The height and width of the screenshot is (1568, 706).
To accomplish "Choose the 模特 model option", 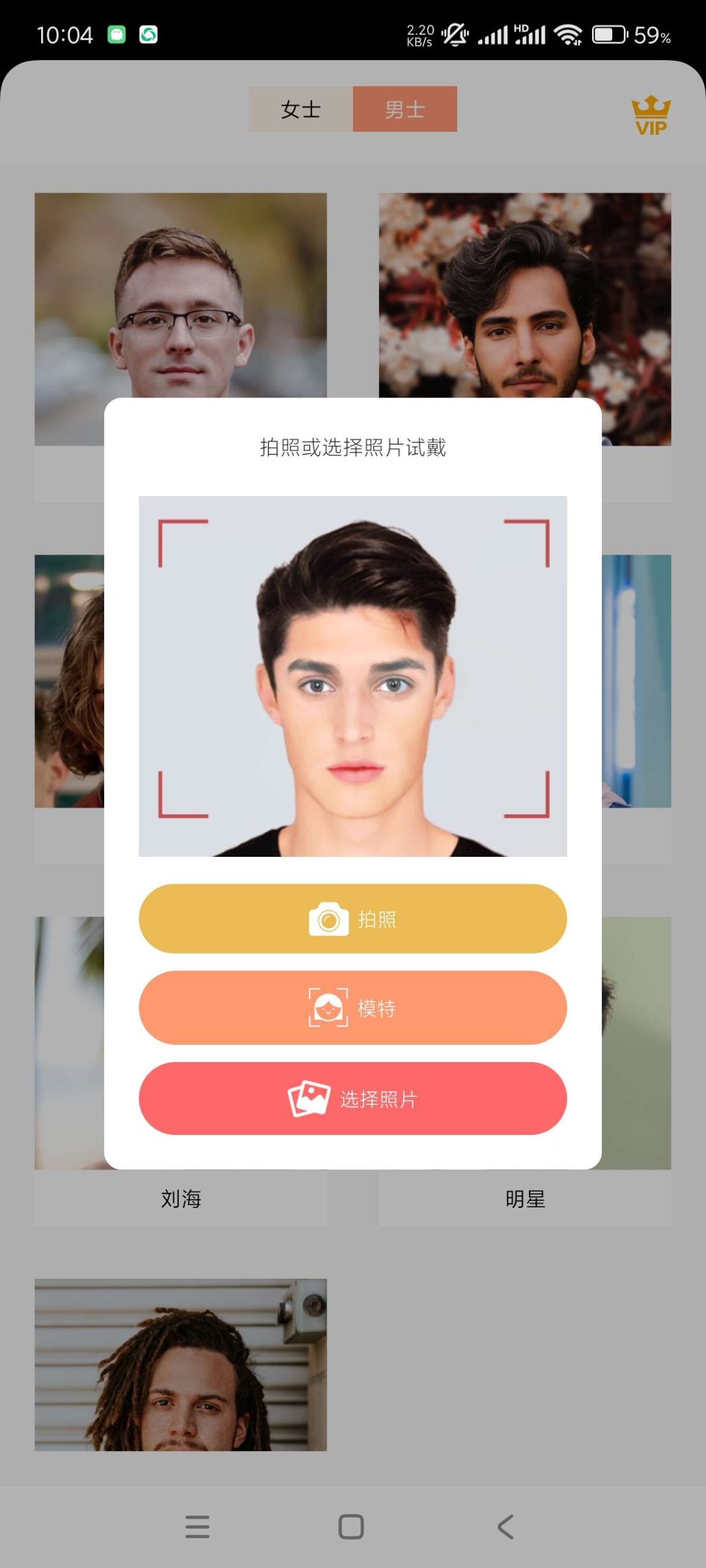I will pos(352,1008).
